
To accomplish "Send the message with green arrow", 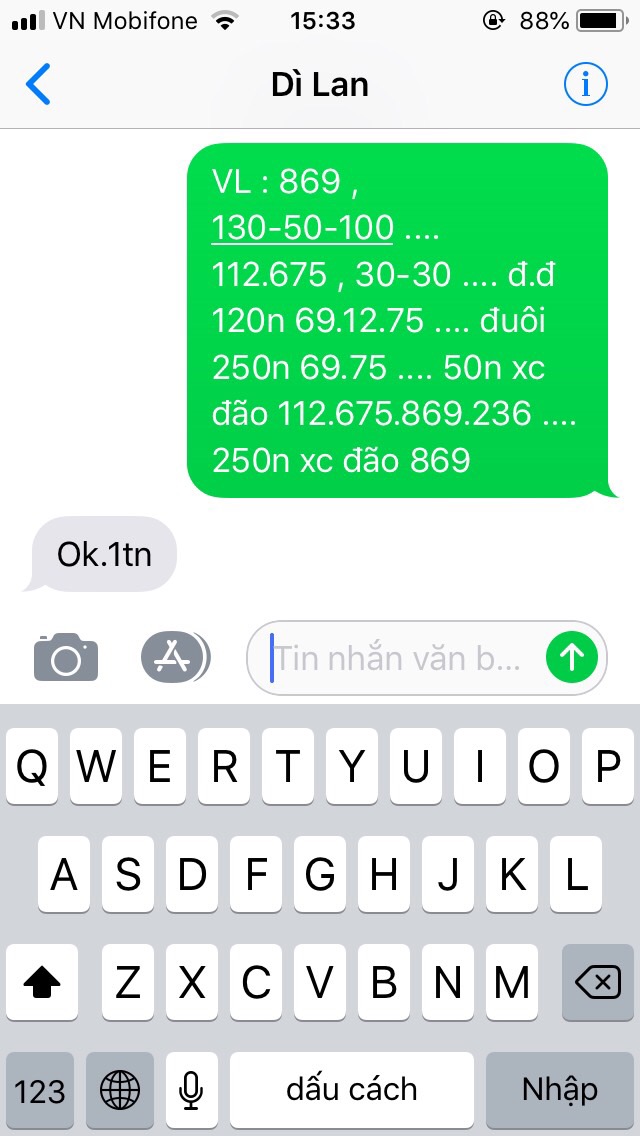I will tap(572, 657).
